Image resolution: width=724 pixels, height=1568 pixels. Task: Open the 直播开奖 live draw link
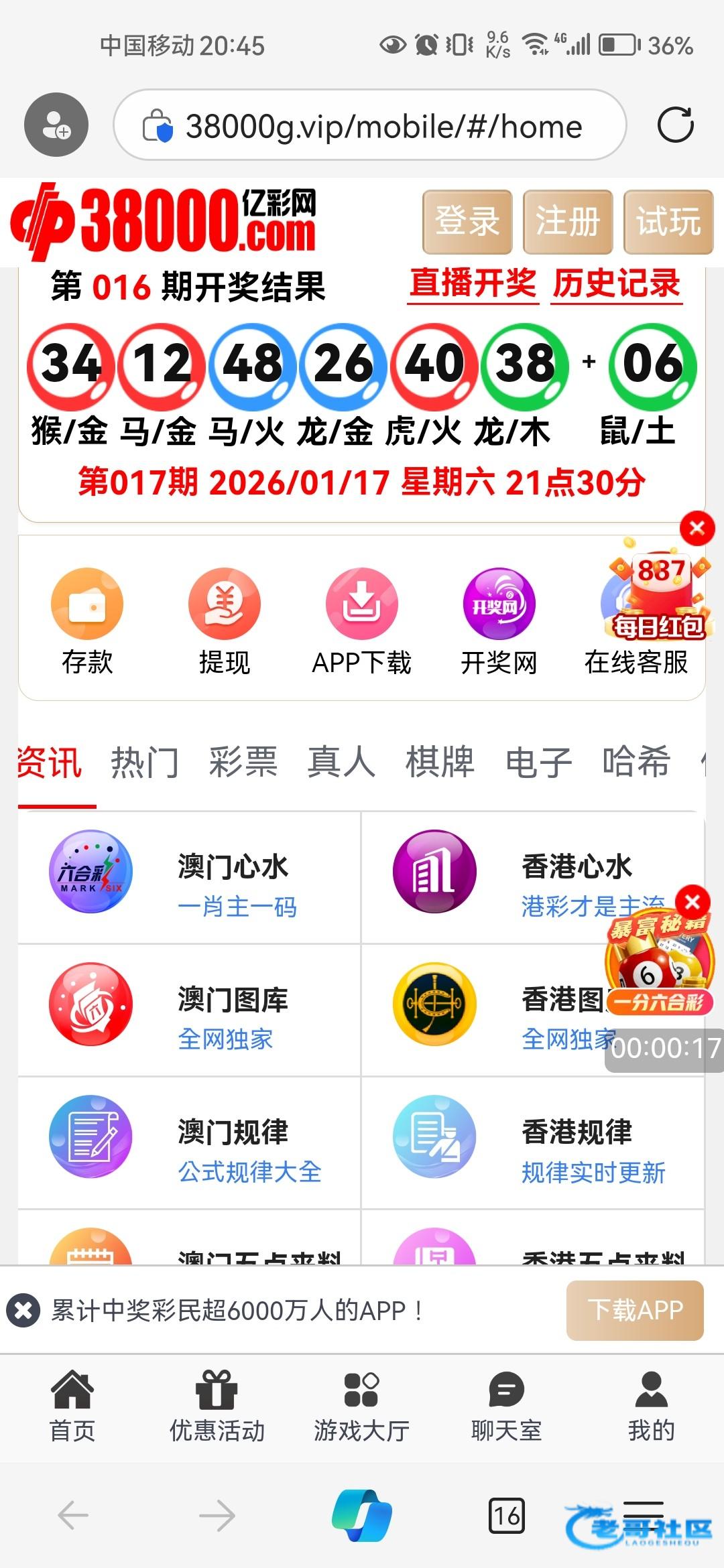473,283
